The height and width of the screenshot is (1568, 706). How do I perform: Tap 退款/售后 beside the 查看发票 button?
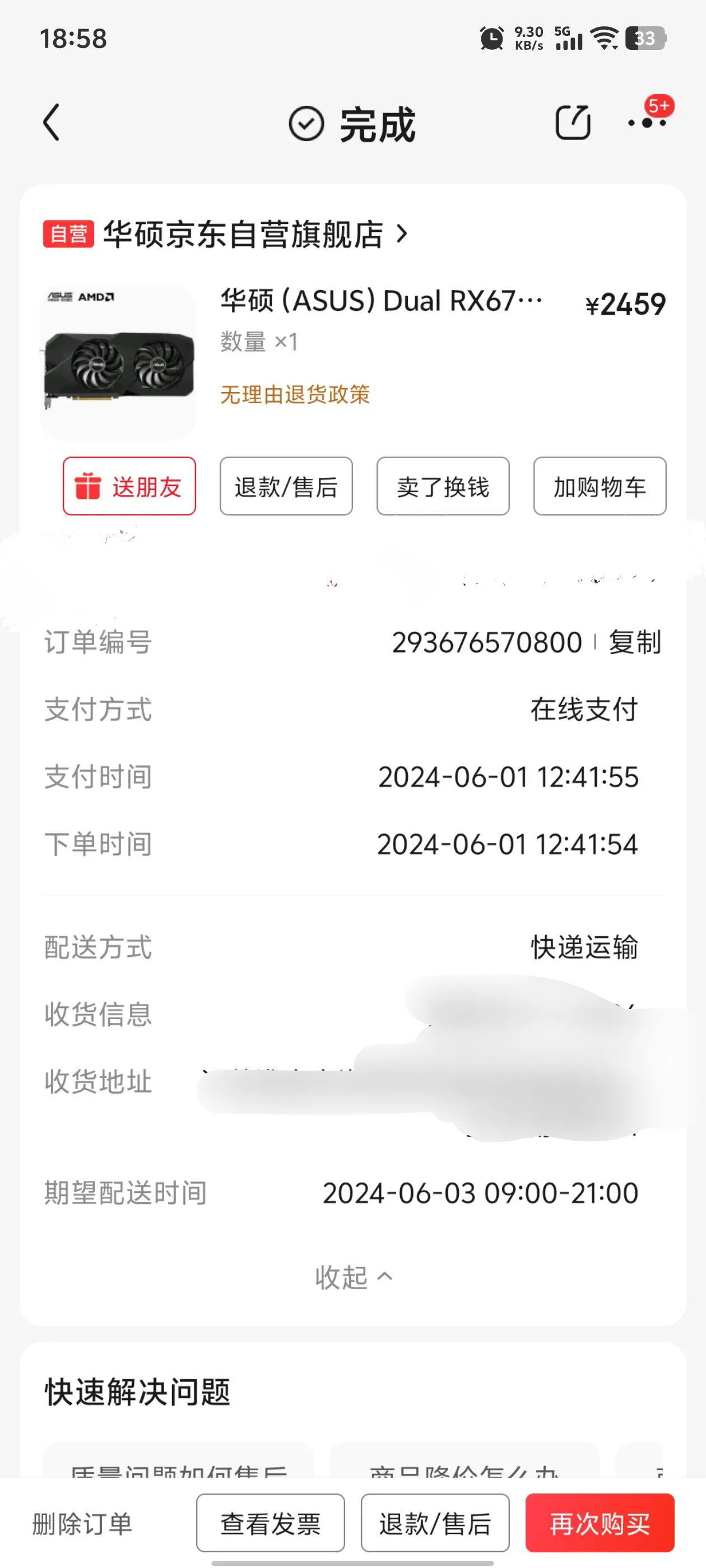click(x=435, y=1524)
